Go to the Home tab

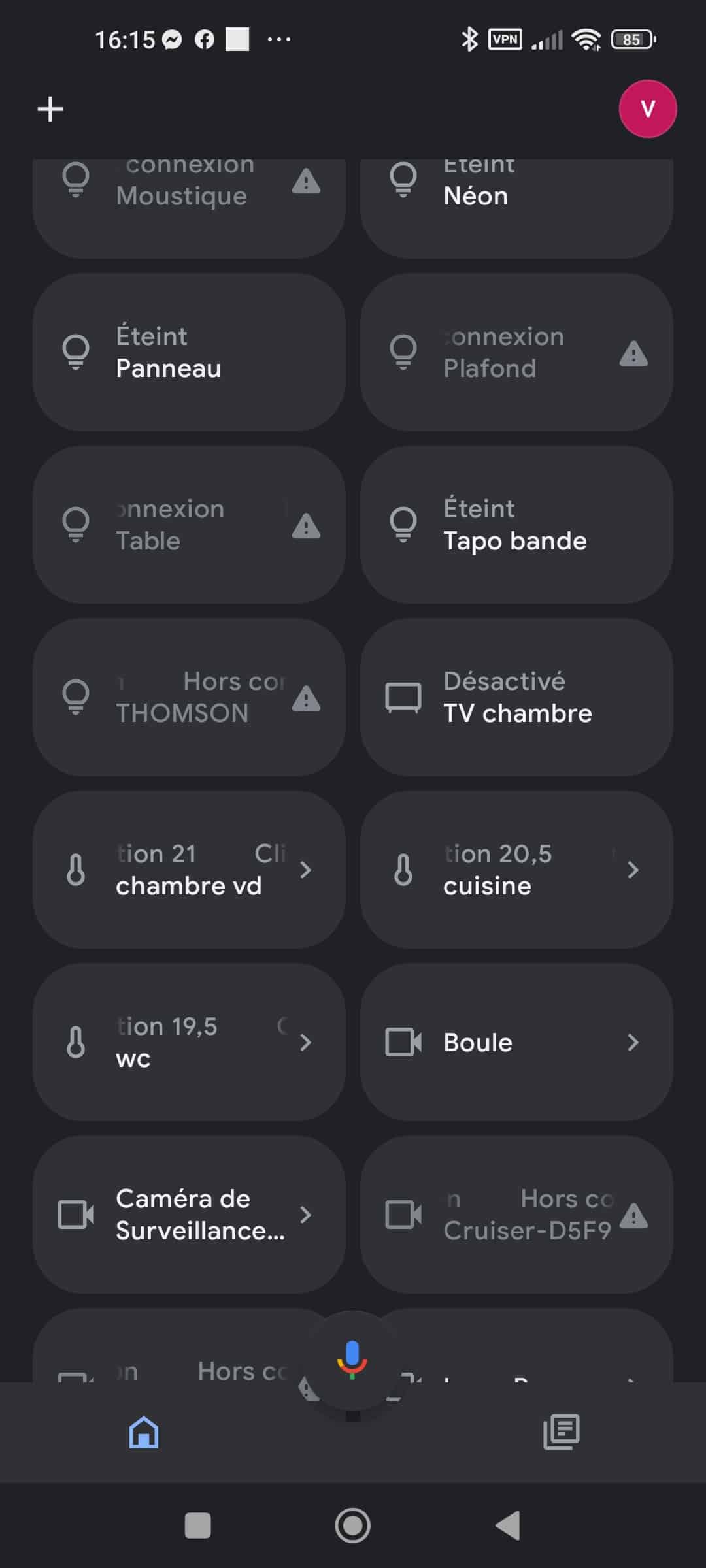(144, 1432)
